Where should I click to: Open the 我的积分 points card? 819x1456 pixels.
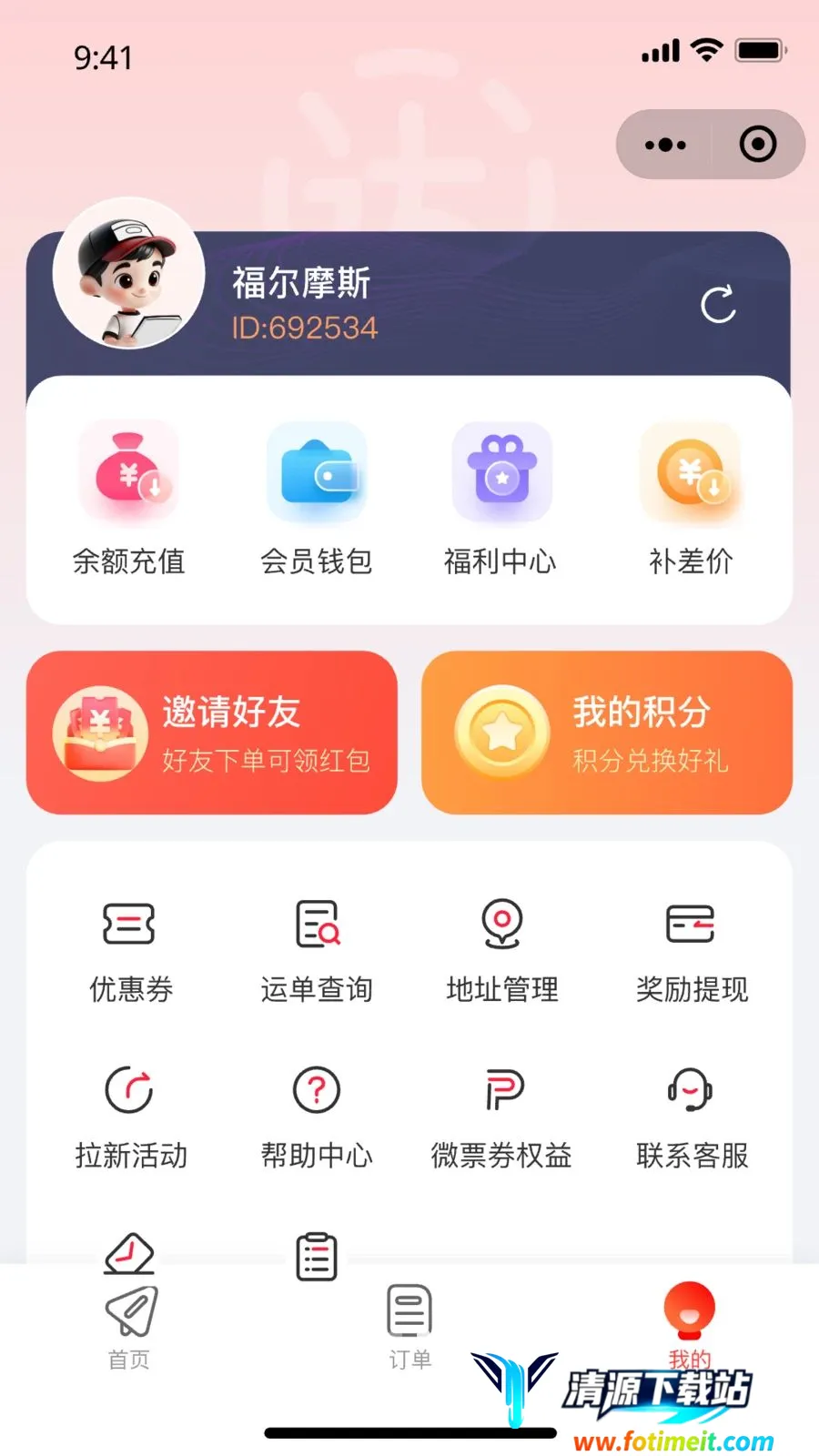(607, 733)
